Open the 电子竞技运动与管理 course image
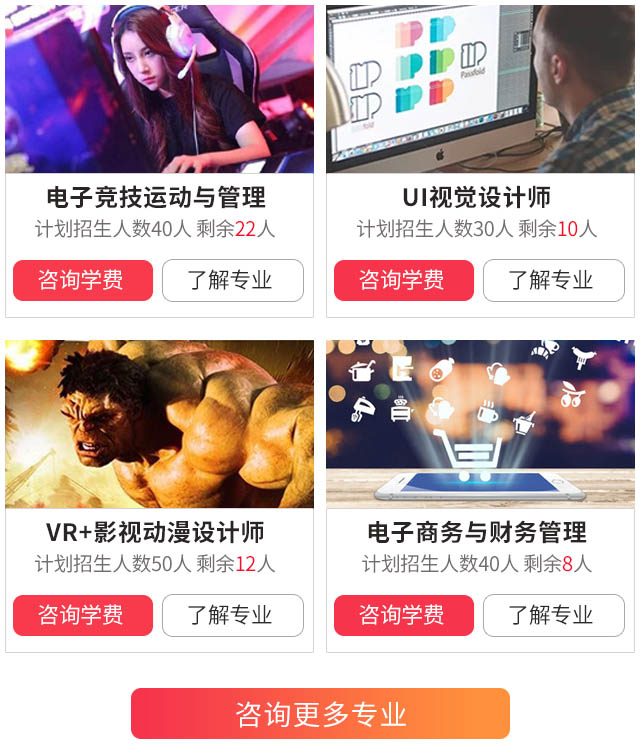The height and width of the screenshot is (755, 640). [x=159, y=89]
